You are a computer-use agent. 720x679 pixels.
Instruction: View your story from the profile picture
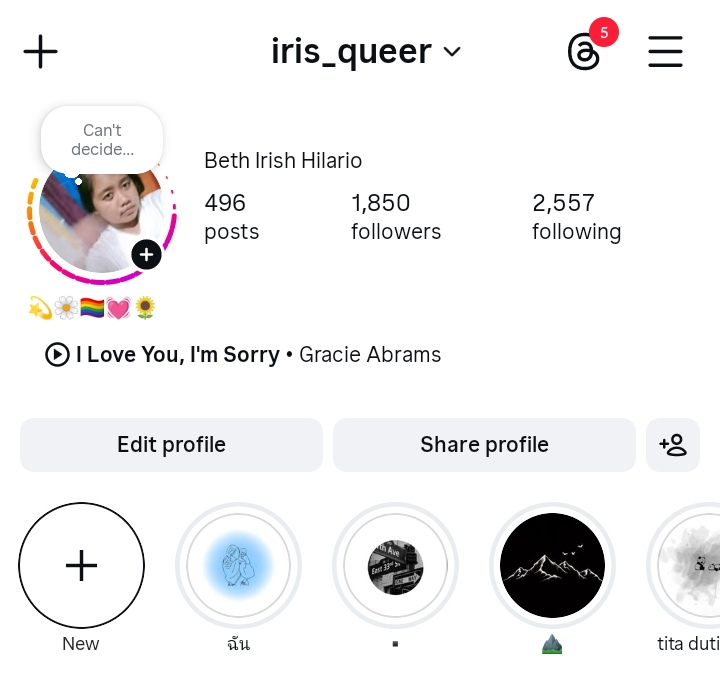click(x=101, y=220)
